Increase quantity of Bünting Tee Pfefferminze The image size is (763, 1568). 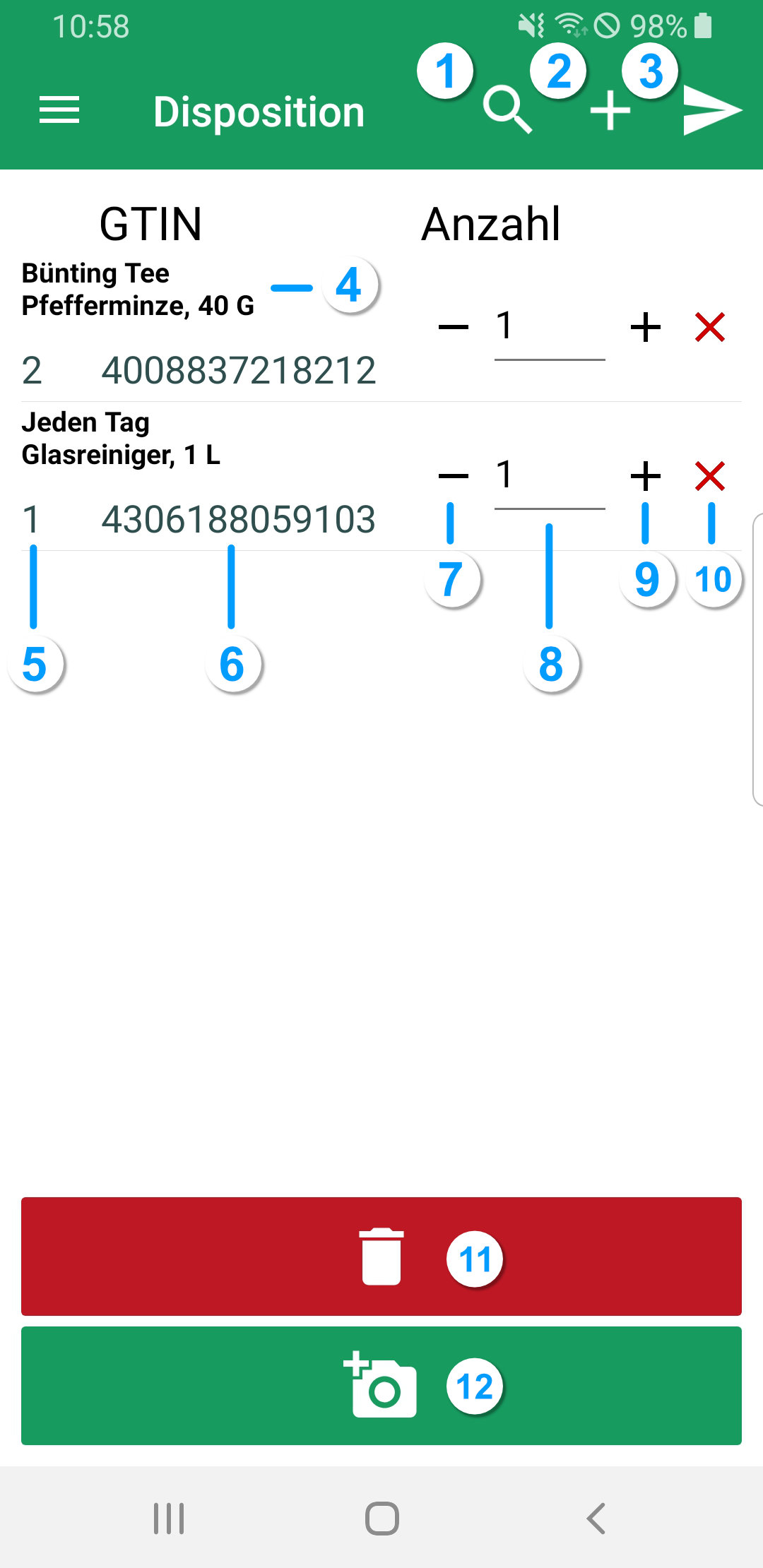pyautogui.click(x=645, y=327)
